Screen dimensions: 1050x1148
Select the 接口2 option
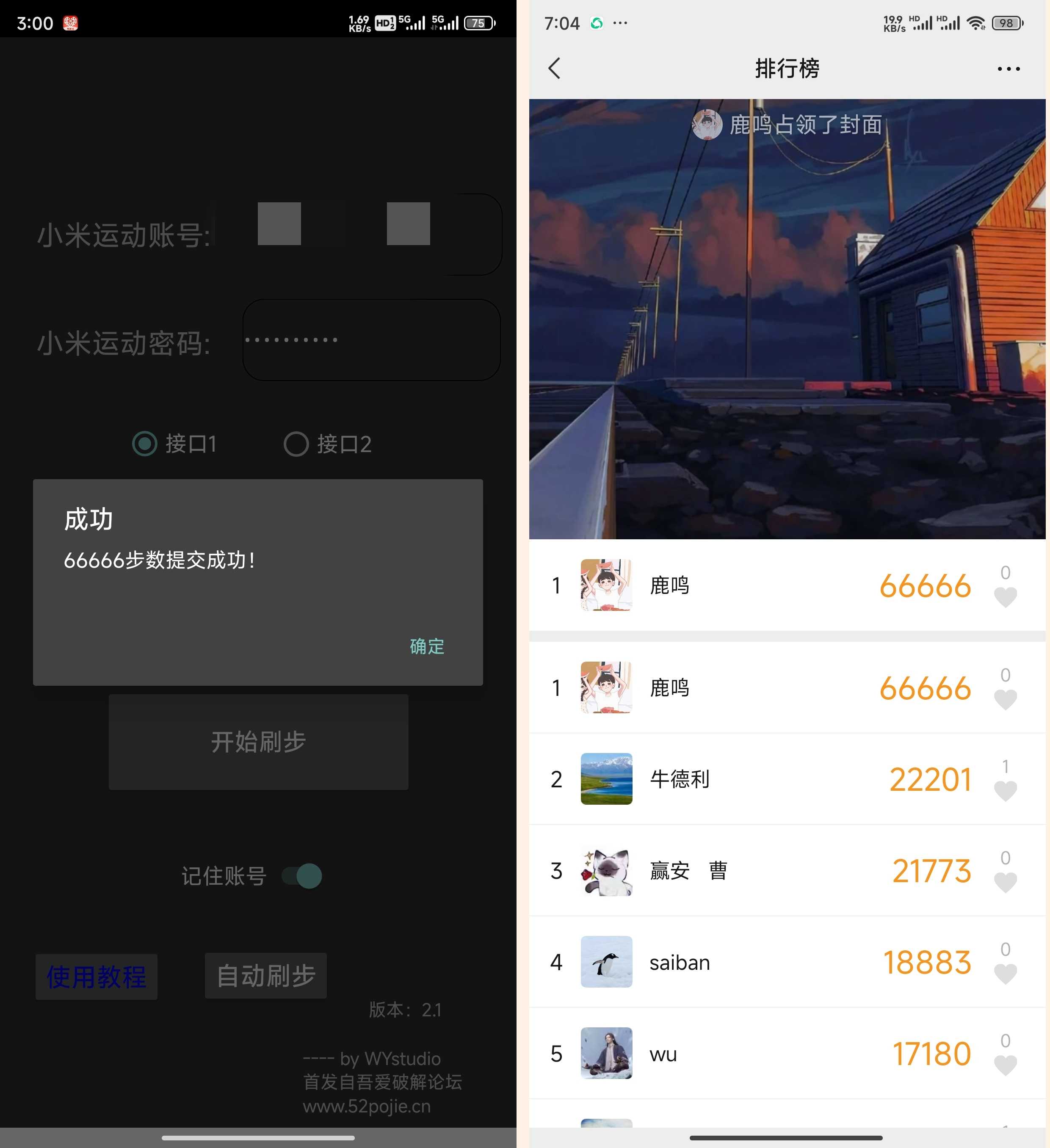tap(297, 444)
